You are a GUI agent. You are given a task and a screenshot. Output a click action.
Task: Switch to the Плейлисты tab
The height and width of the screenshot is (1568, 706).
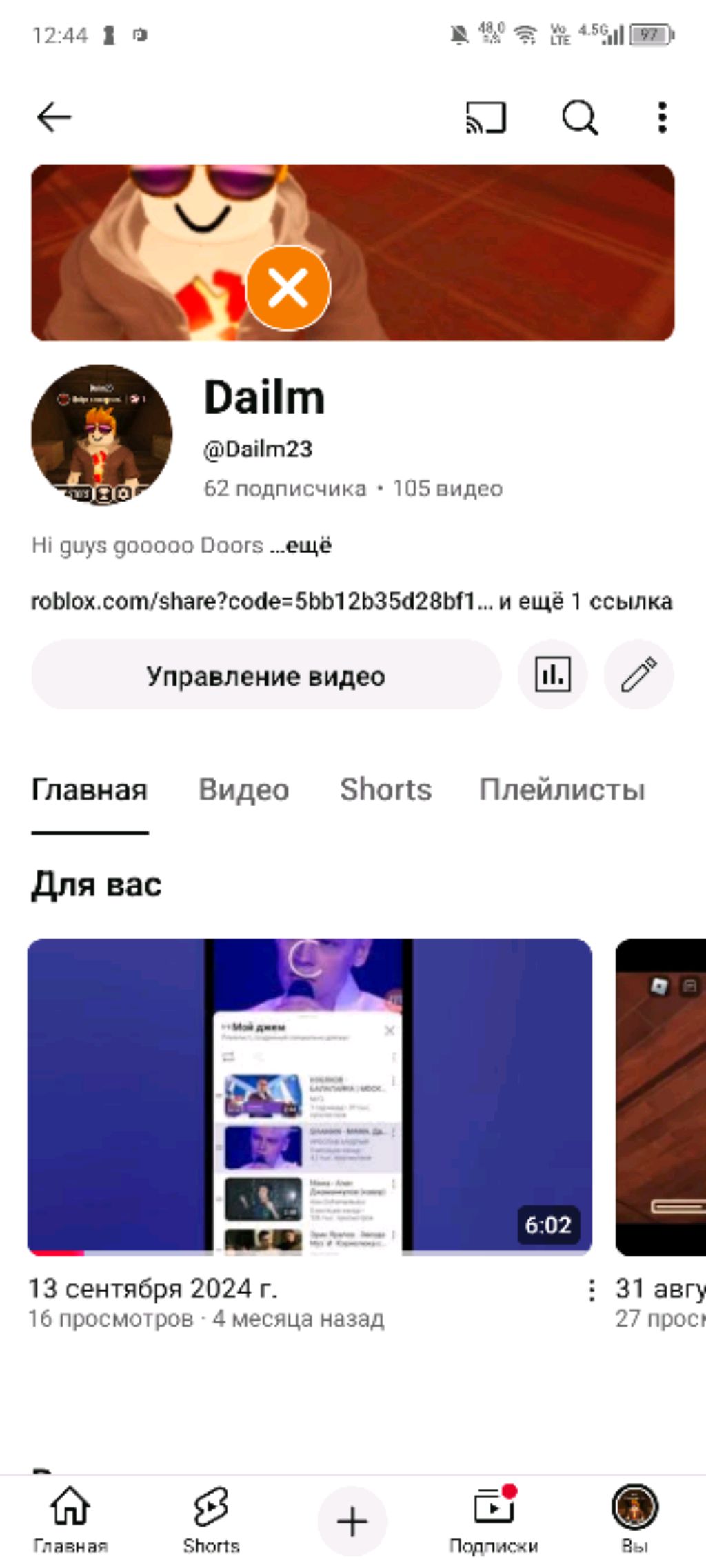click(x=562, y=790)
